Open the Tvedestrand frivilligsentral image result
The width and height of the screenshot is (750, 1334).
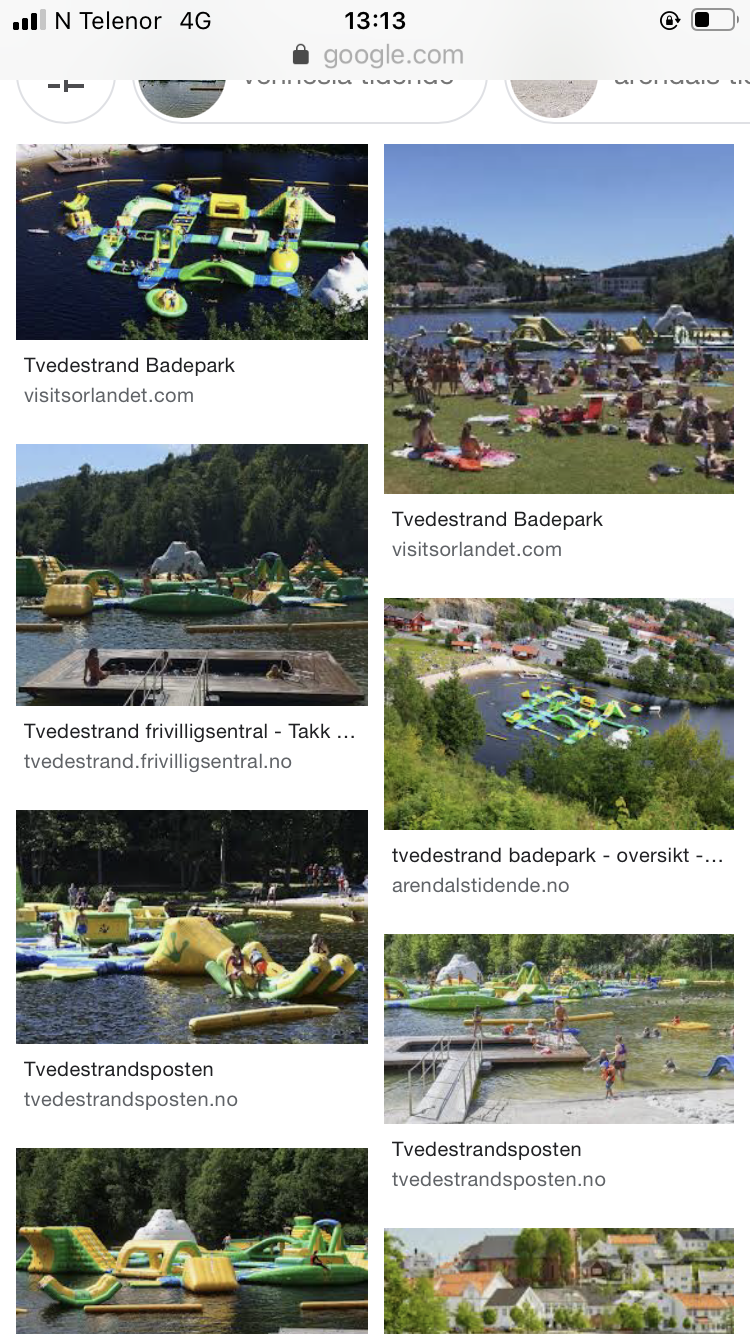[x=192, y=575]
